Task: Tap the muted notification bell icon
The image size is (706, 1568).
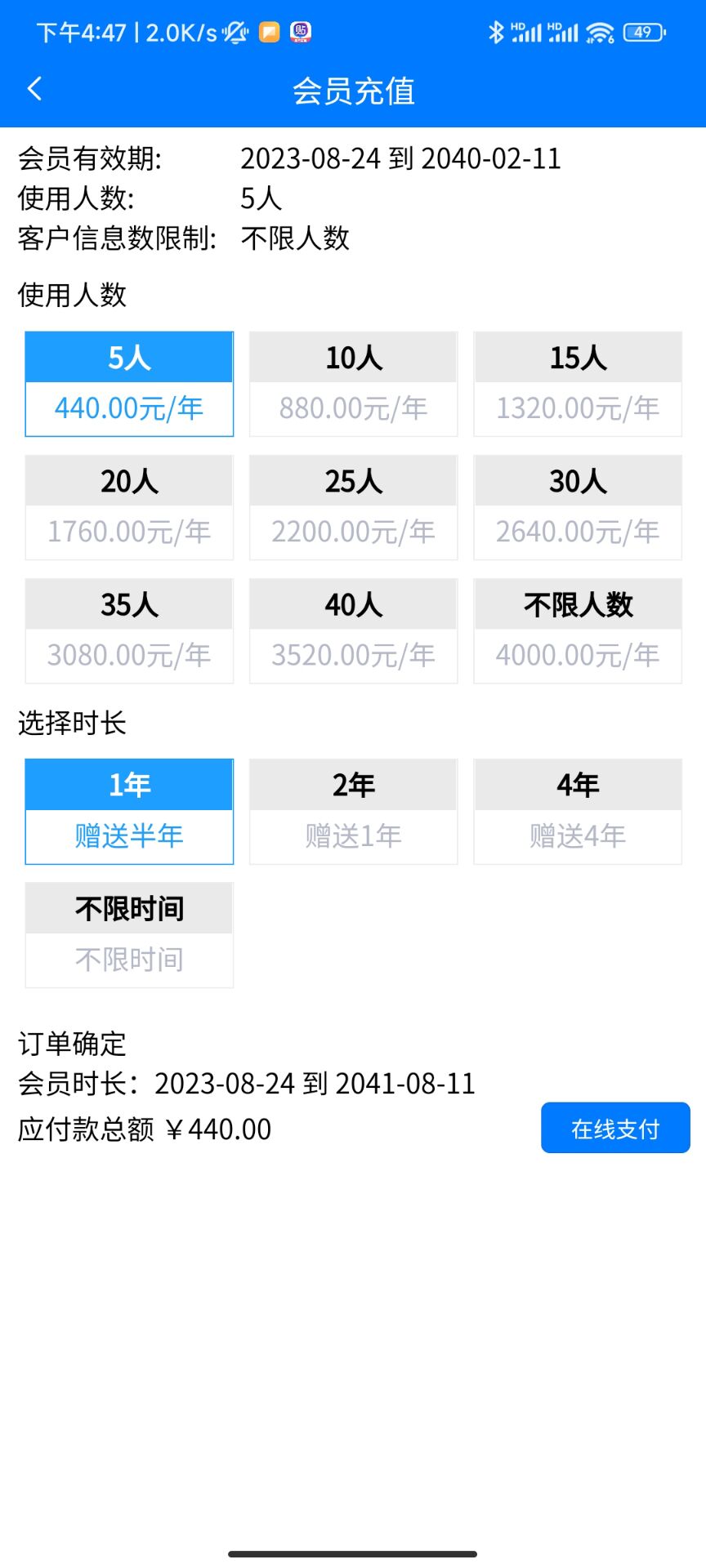Action: [x=234, y=31]
